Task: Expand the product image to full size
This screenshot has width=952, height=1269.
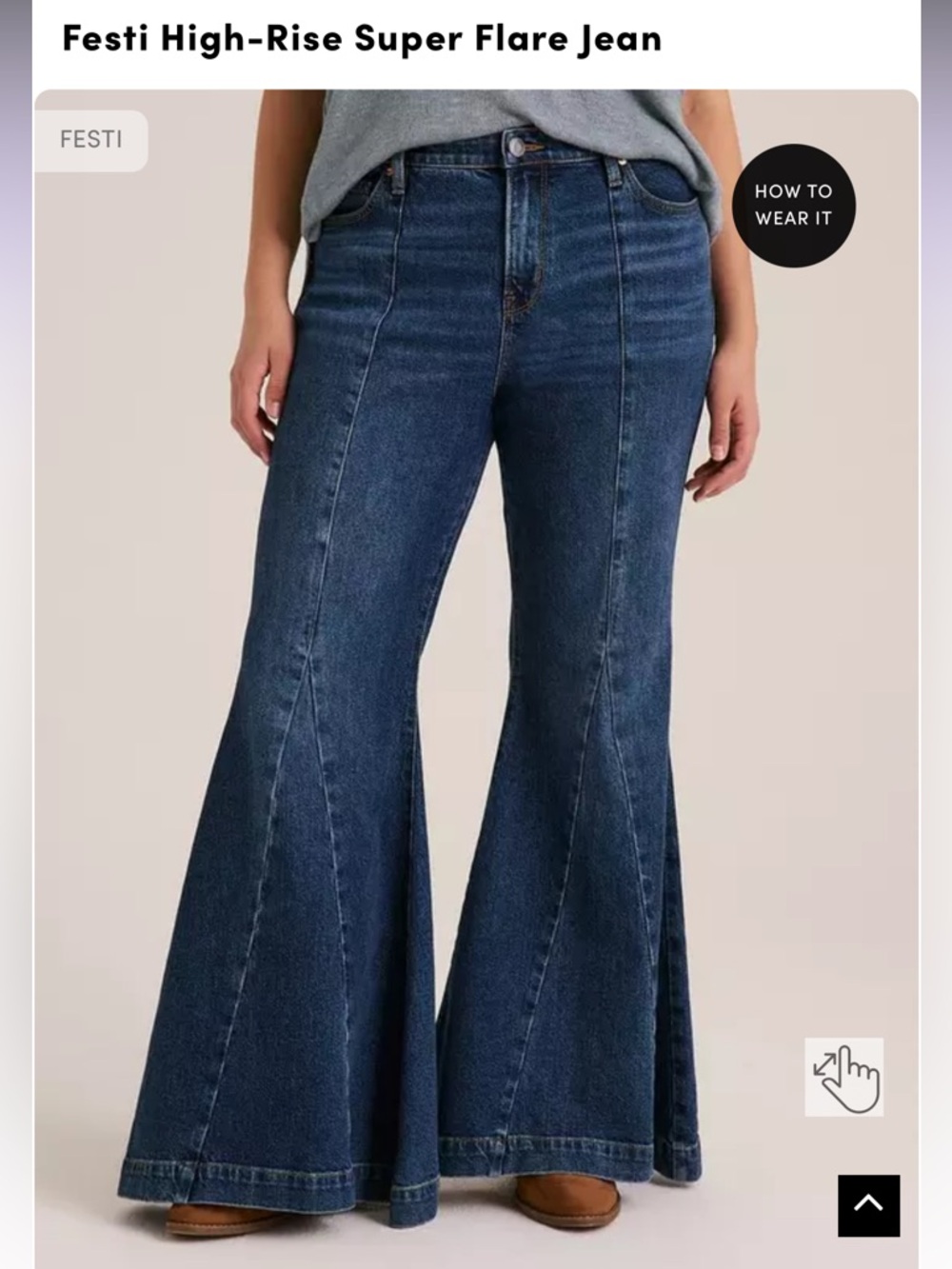Action: pyautogui.click(x=846, y=1074)
